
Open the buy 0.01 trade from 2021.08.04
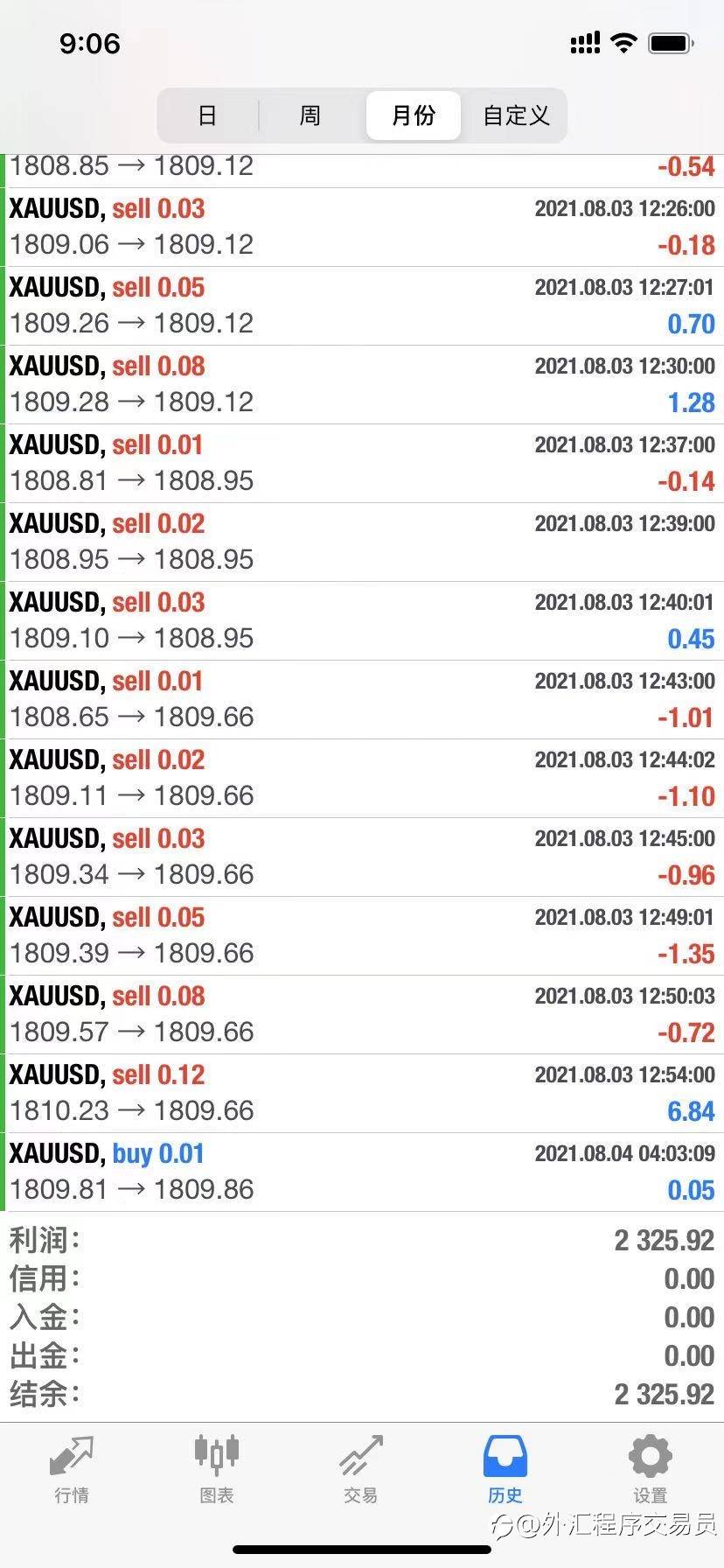coord(362,1172)
